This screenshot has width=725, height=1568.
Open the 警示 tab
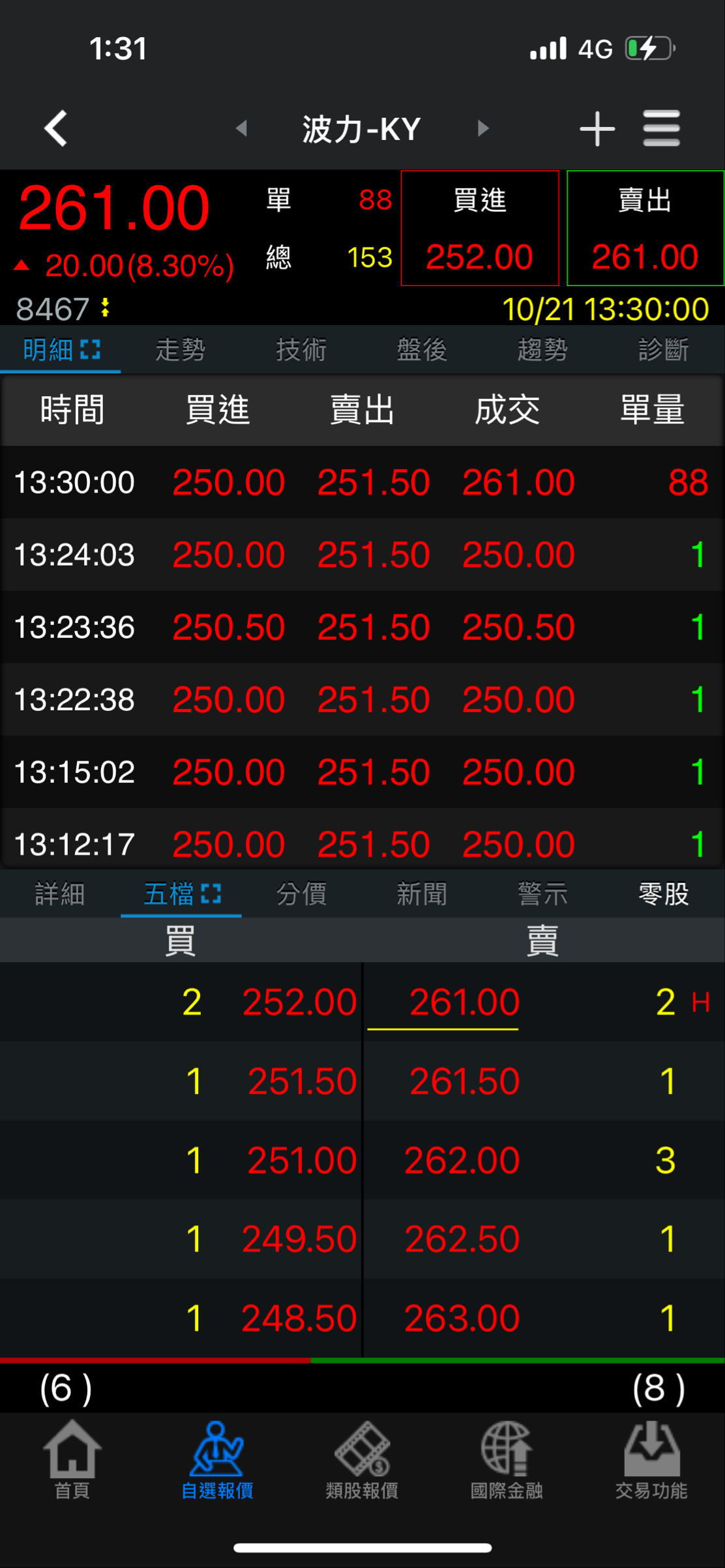coord(542,894)
